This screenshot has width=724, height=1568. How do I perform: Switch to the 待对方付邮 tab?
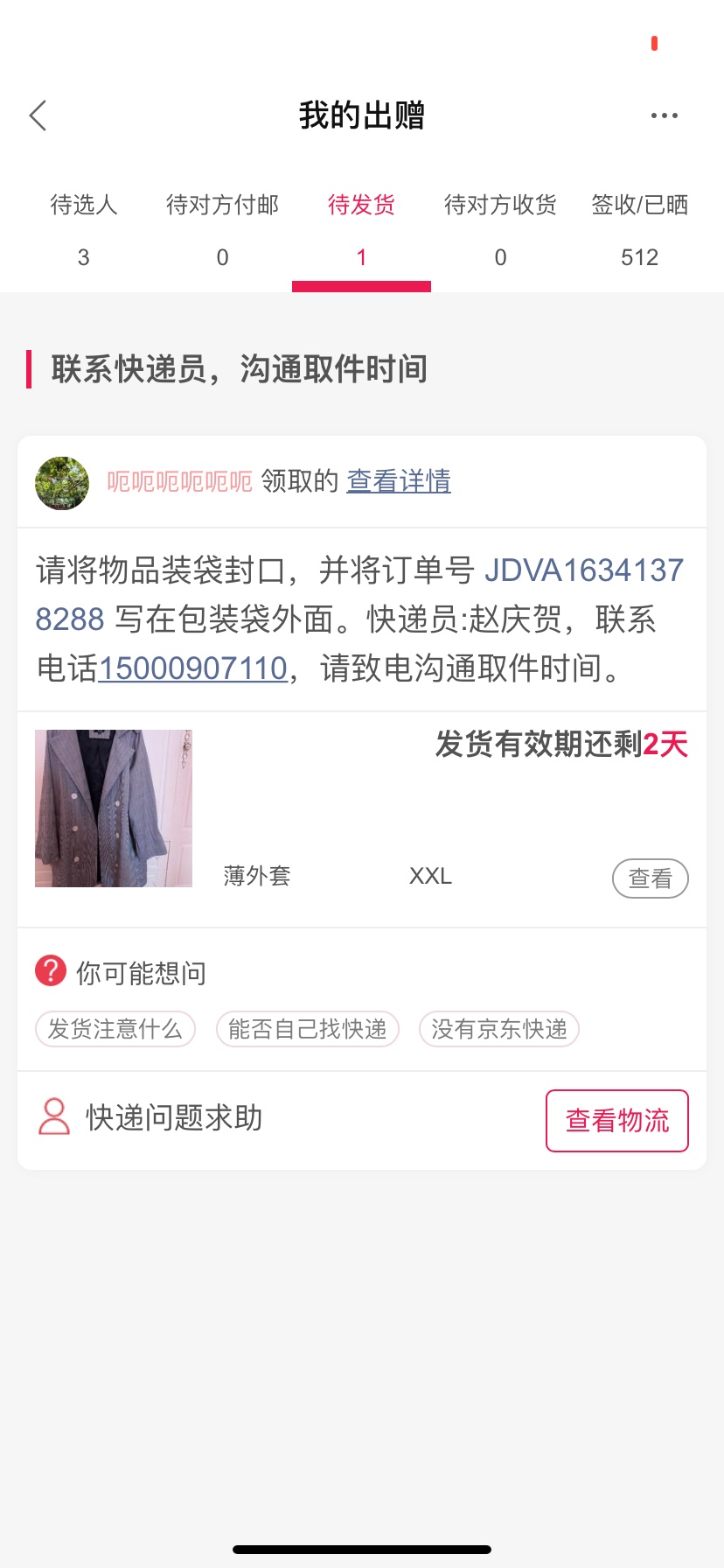222,229
